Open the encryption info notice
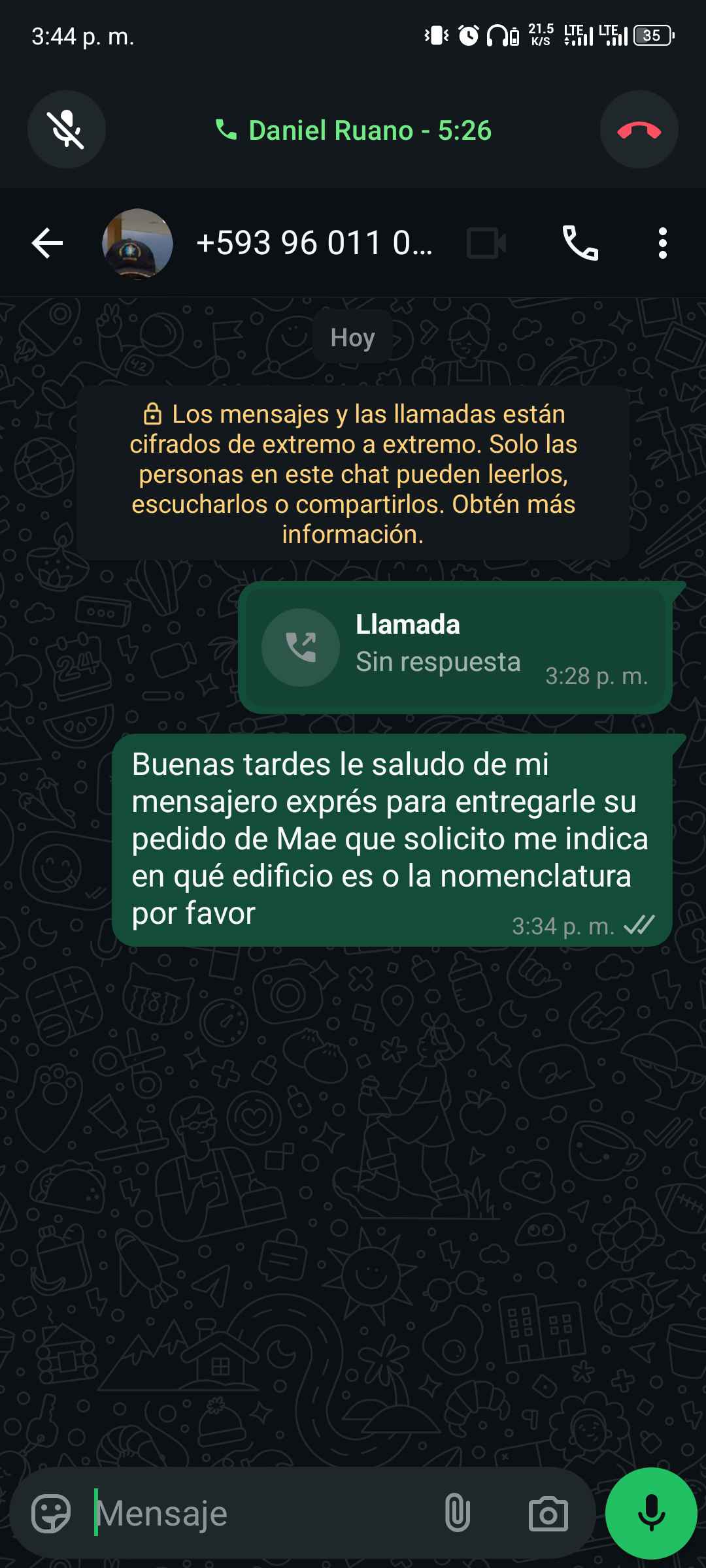The width and height of the screenshot is (706, 1568). tap(353, 473)
